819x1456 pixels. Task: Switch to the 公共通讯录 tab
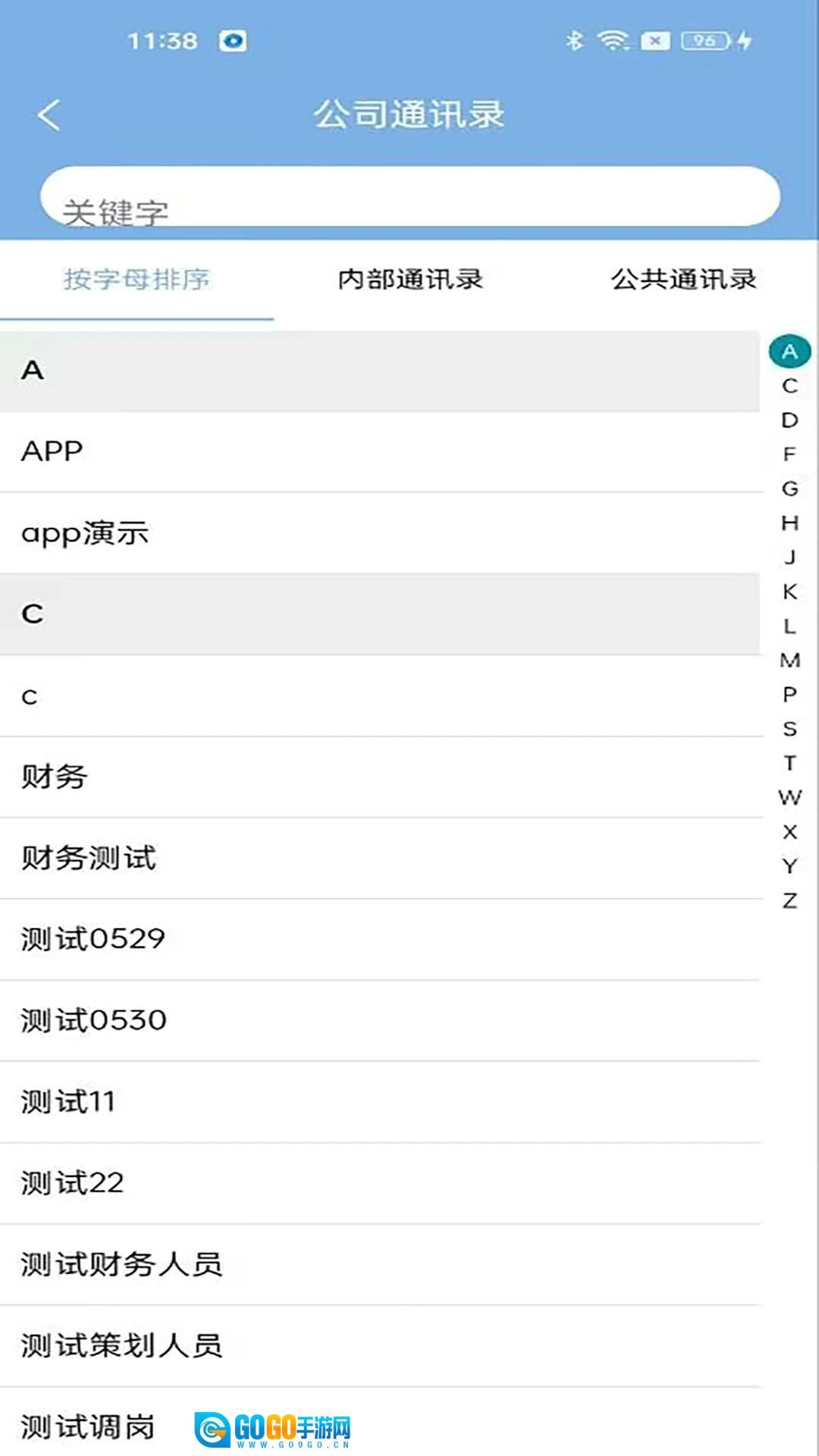click(682, 279)
